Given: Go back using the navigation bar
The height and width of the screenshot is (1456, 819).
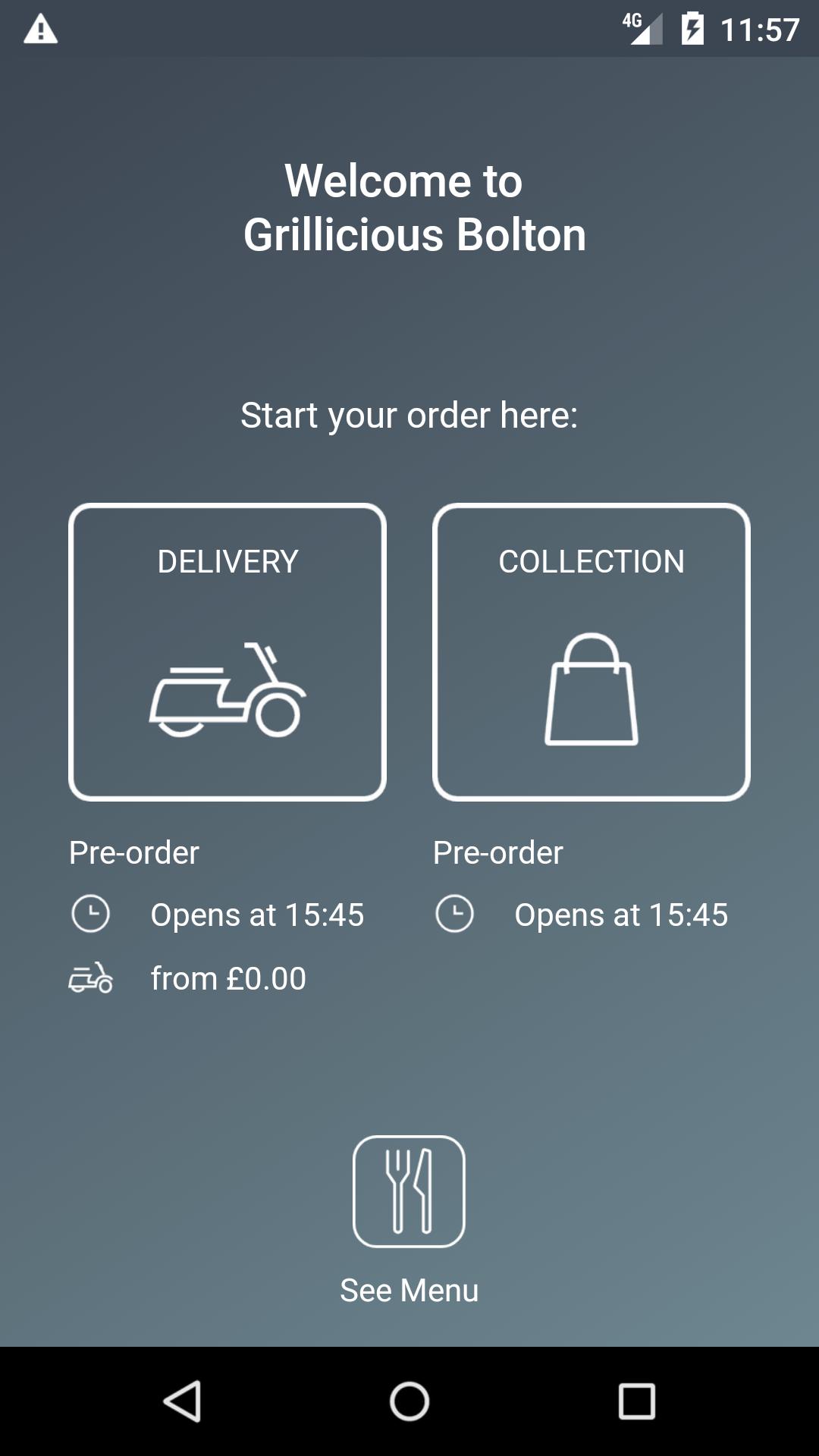Looking at the screenshot, I should [182, 1401].
